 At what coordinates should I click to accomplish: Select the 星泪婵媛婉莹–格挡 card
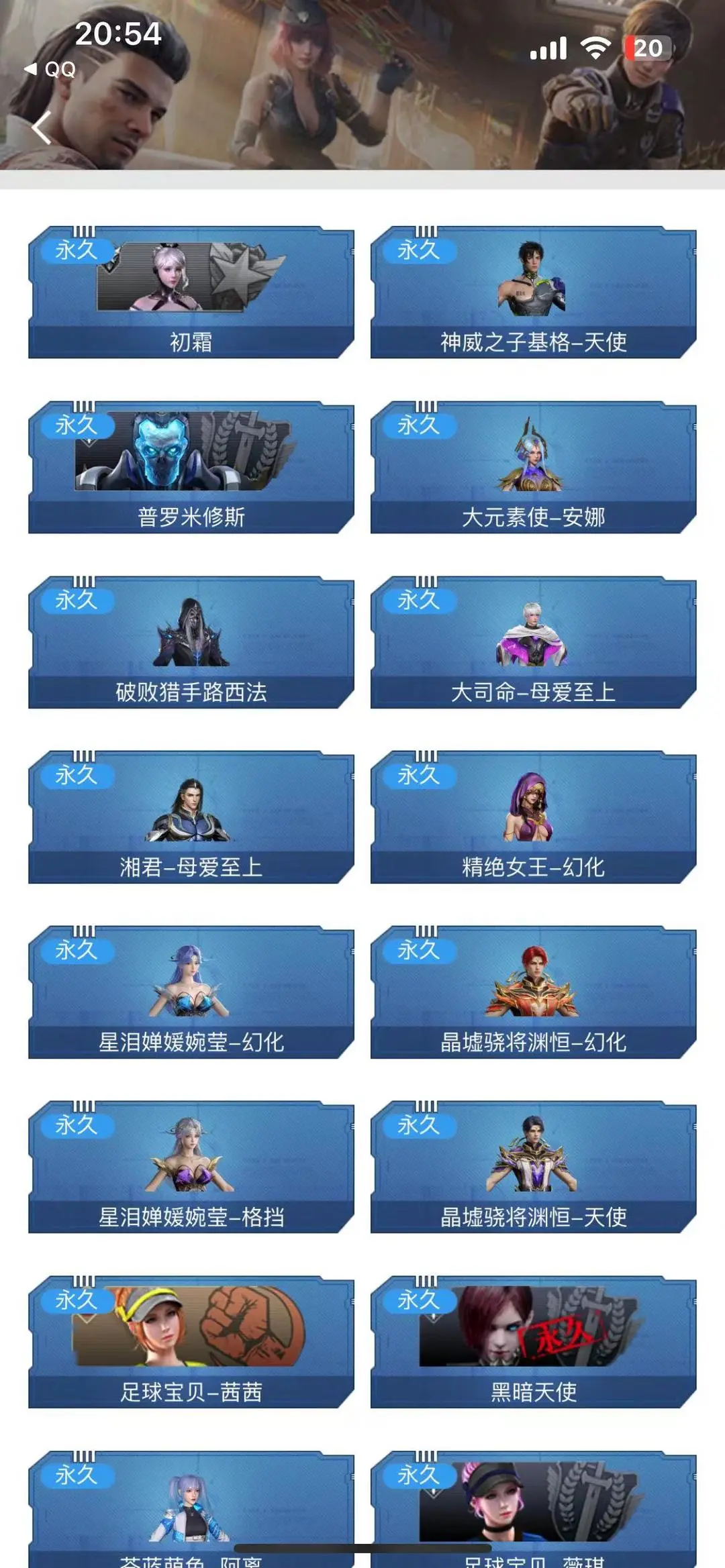[x=191, y=1168]
